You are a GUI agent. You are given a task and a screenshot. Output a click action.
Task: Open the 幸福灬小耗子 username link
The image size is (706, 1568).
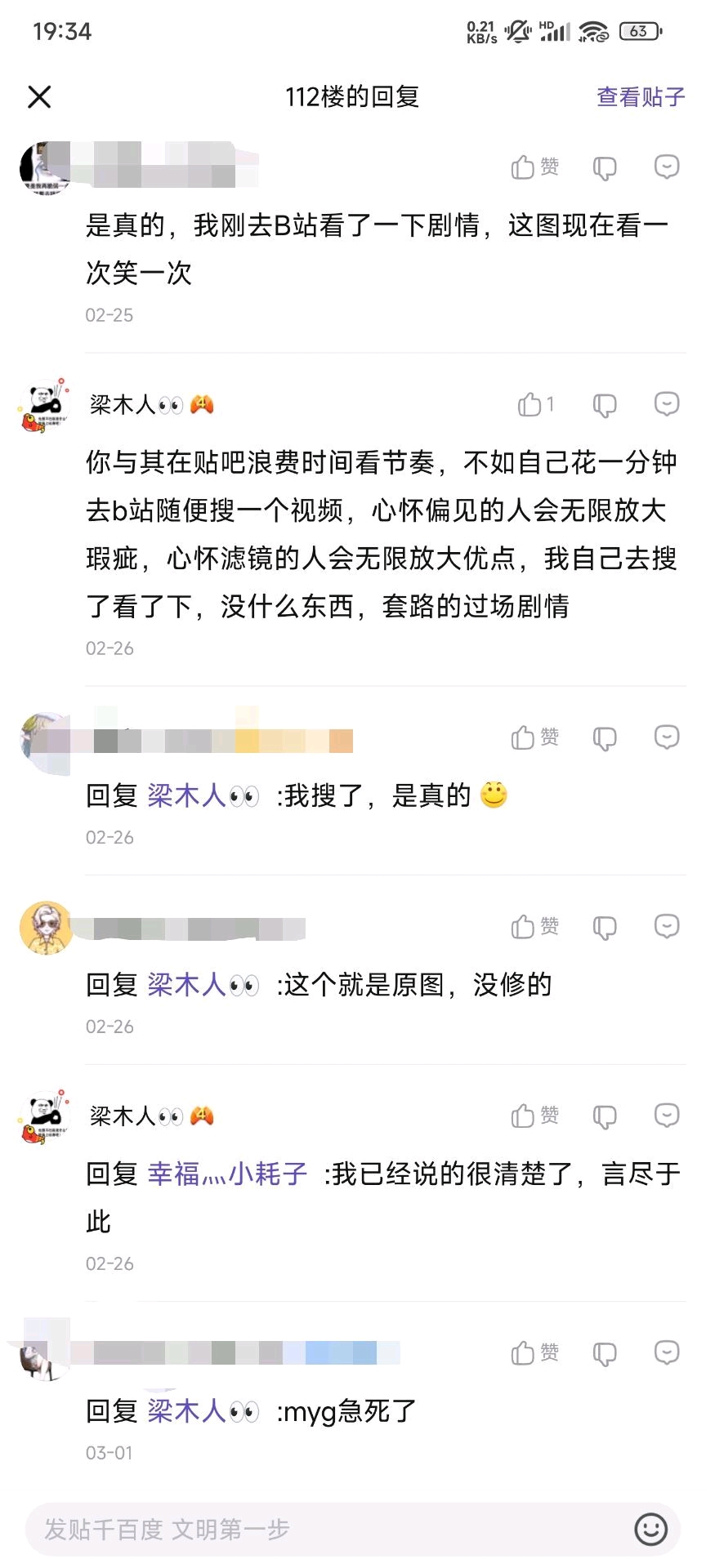pos(227,1174)
